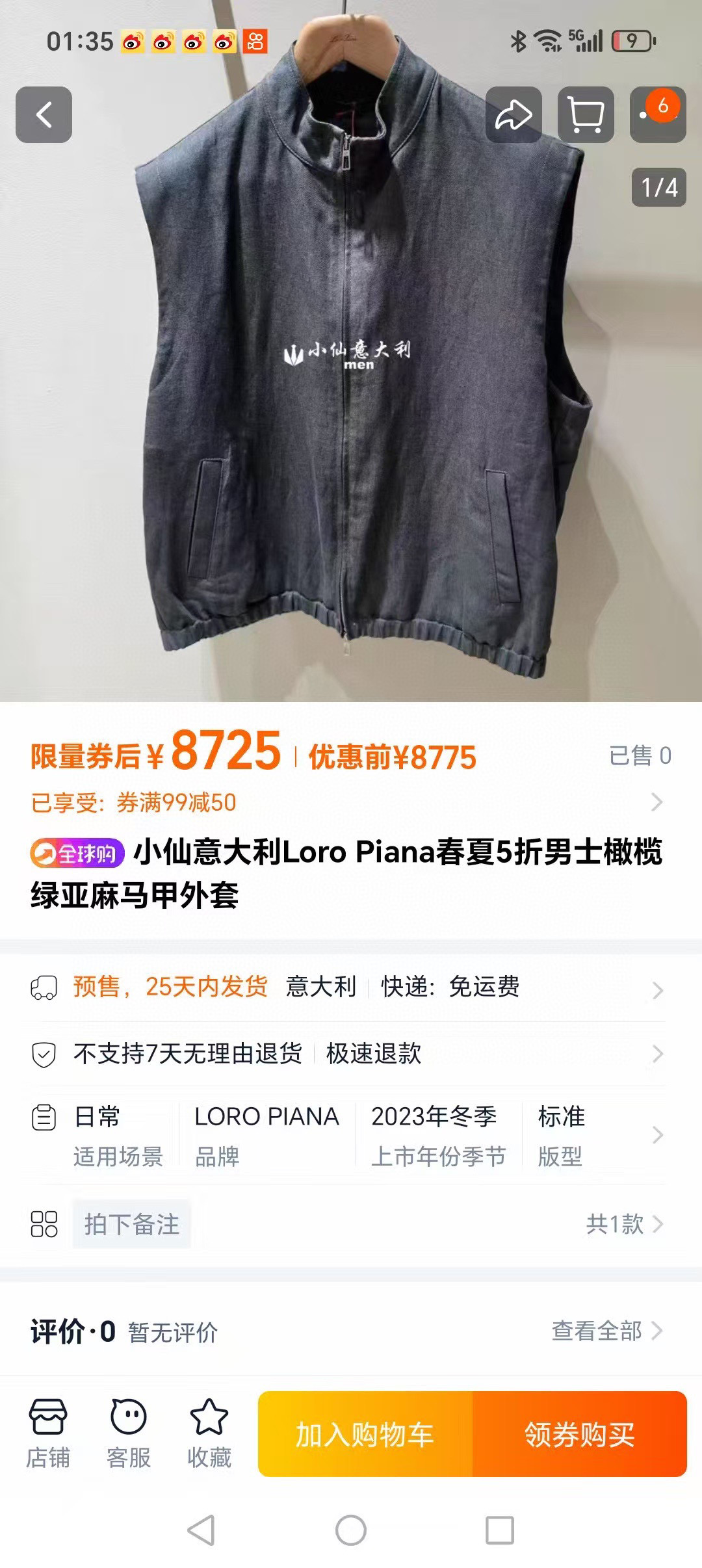This screenshot has width=702, height=1568.
Task: Open the shopping cart icon
Action: point(586,115)
